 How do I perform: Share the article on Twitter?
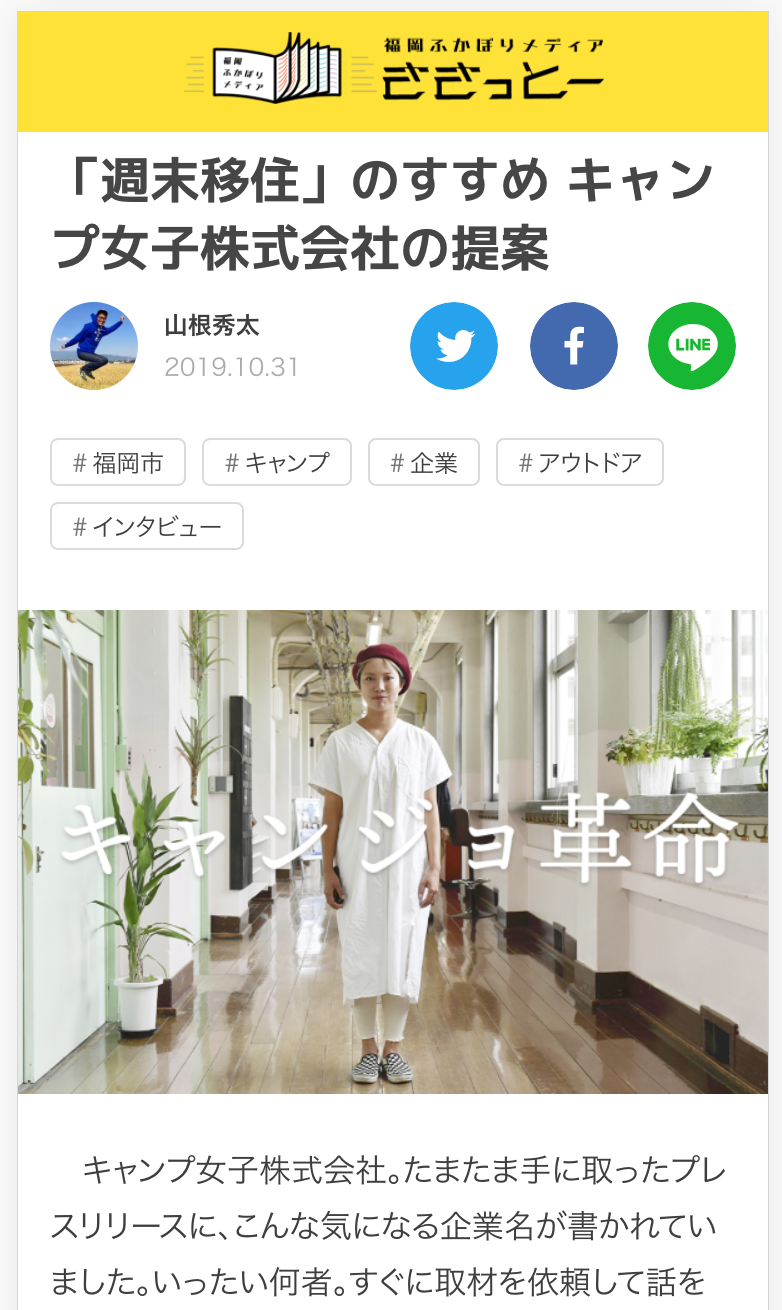(x=454, y=346)
